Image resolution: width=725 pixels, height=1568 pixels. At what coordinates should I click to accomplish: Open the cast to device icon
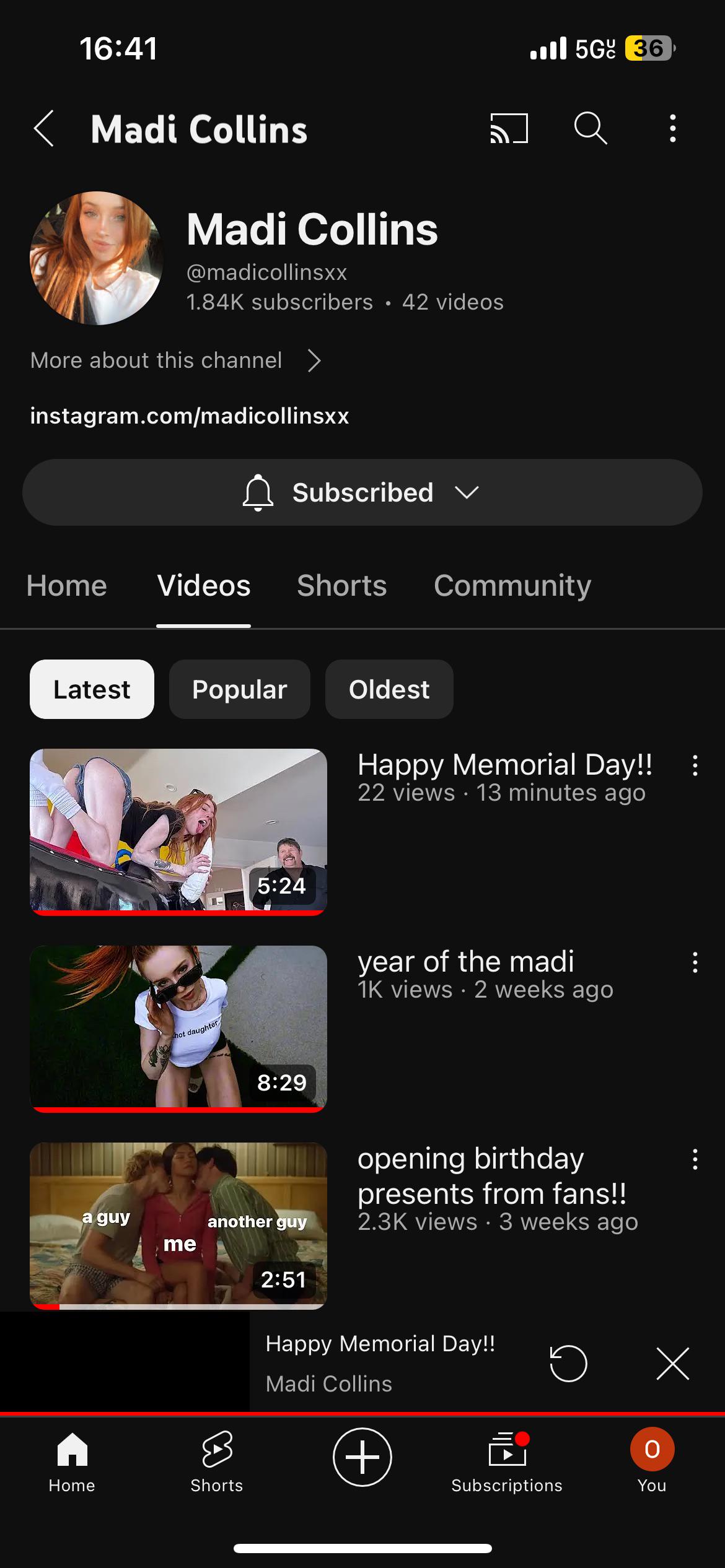(509, 129)
